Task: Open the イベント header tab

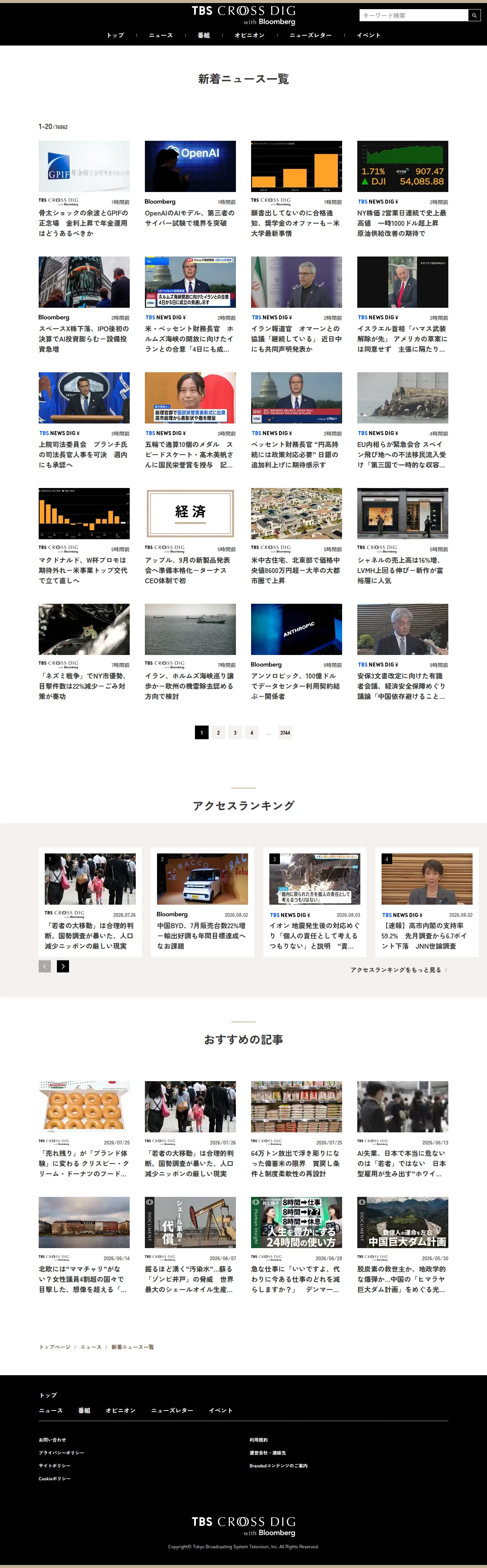Action: point(369,35)
